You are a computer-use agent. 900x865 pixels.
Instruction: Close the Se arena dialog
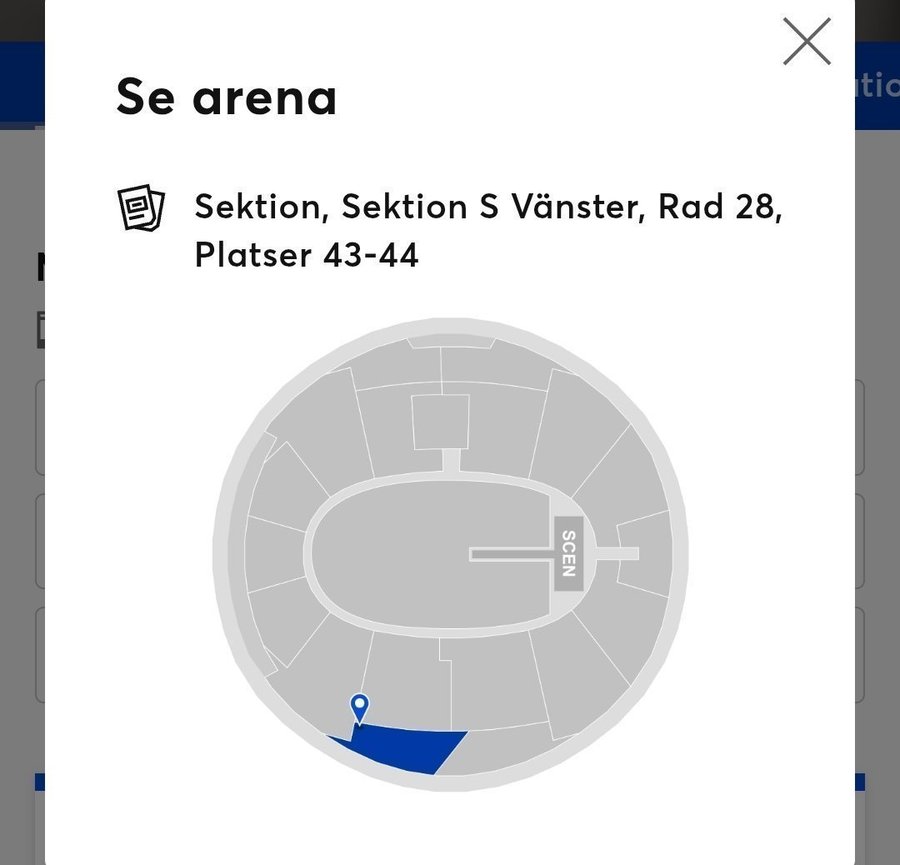point(806,42)
